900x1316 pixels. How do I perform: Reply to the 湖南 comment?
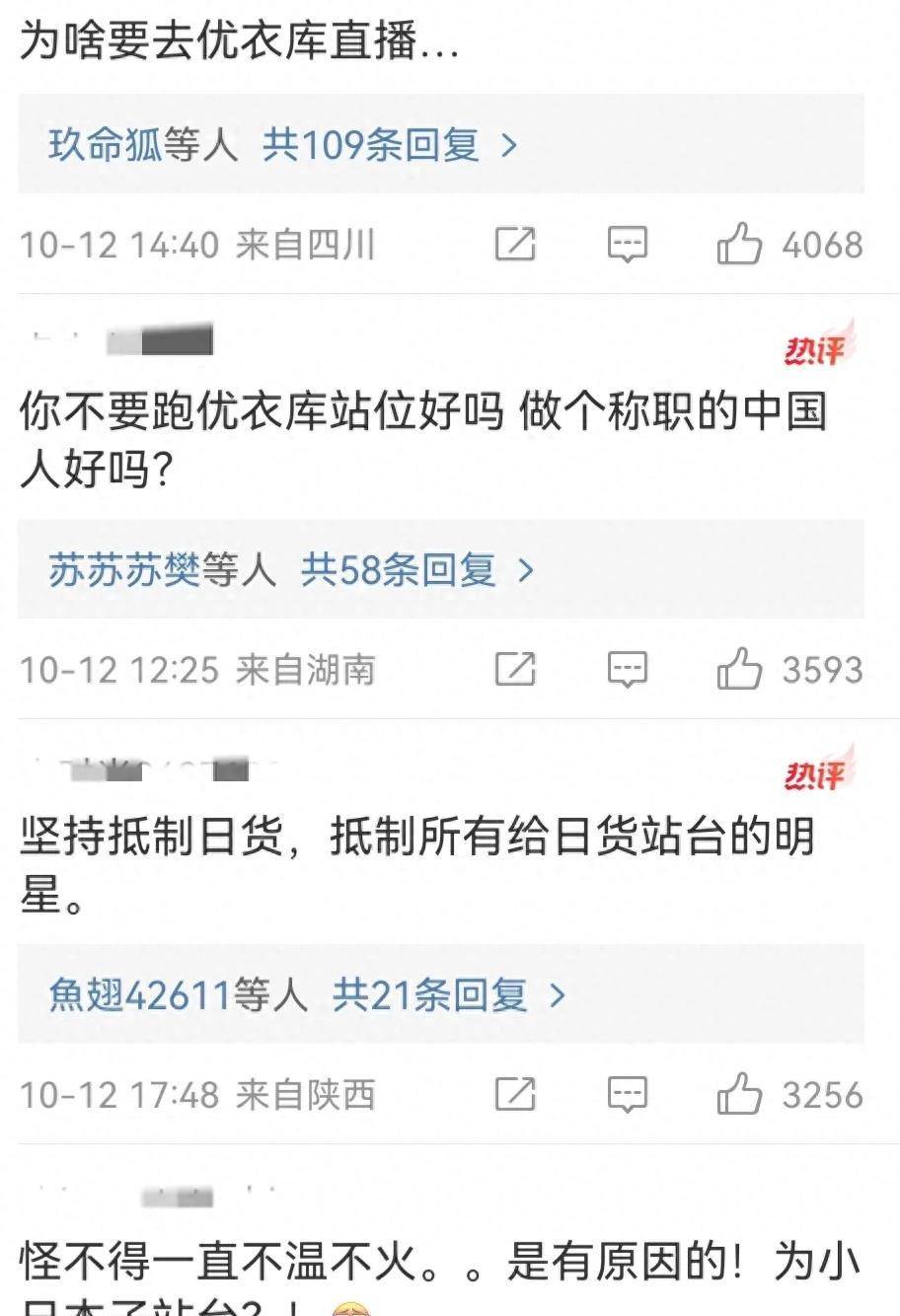pos(627,669)
